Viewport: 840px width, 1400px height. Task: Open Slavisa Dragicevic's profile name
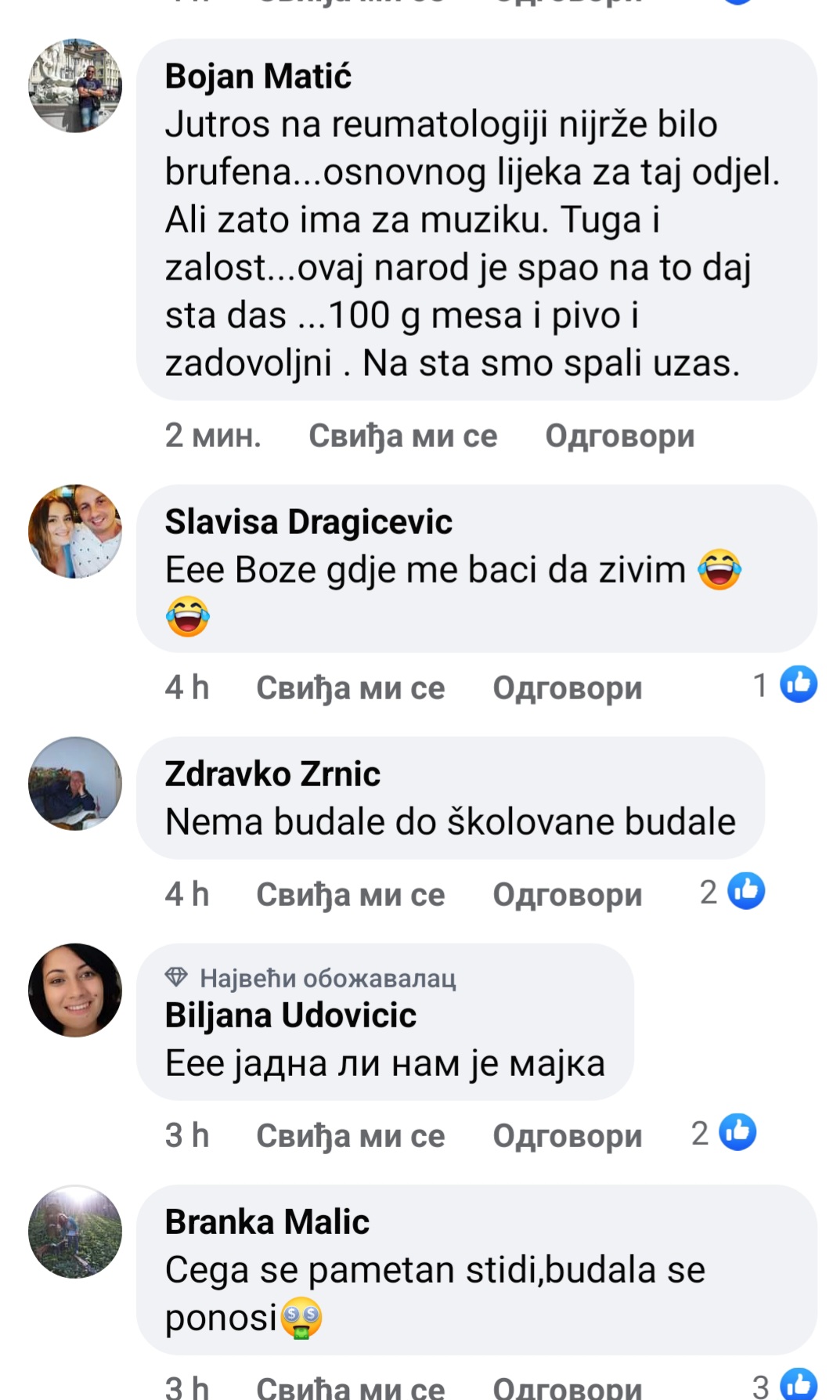tap(308, 522)
